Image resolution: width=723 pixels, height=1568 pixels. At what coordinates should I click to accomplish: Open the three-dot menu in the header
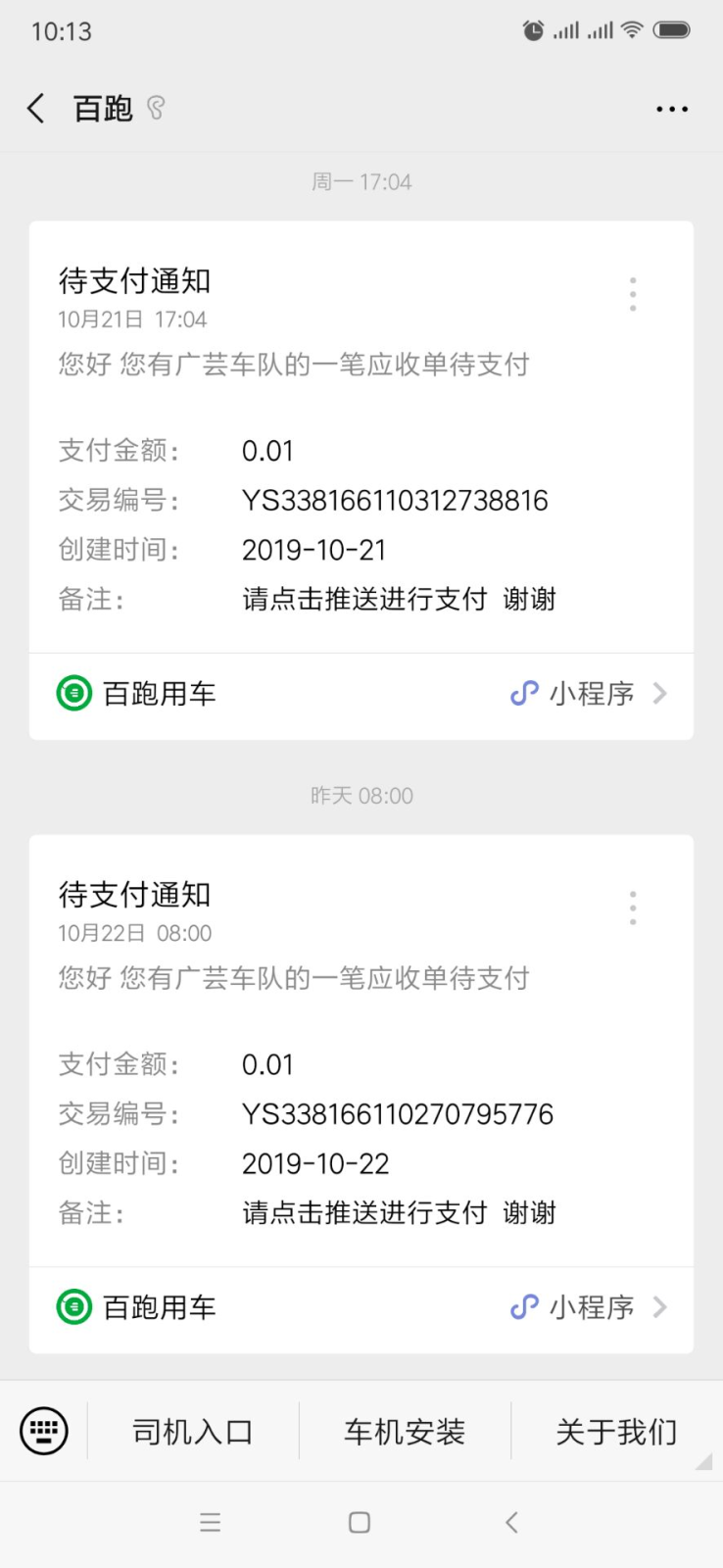pyautogui.click(x=671, y=109)
